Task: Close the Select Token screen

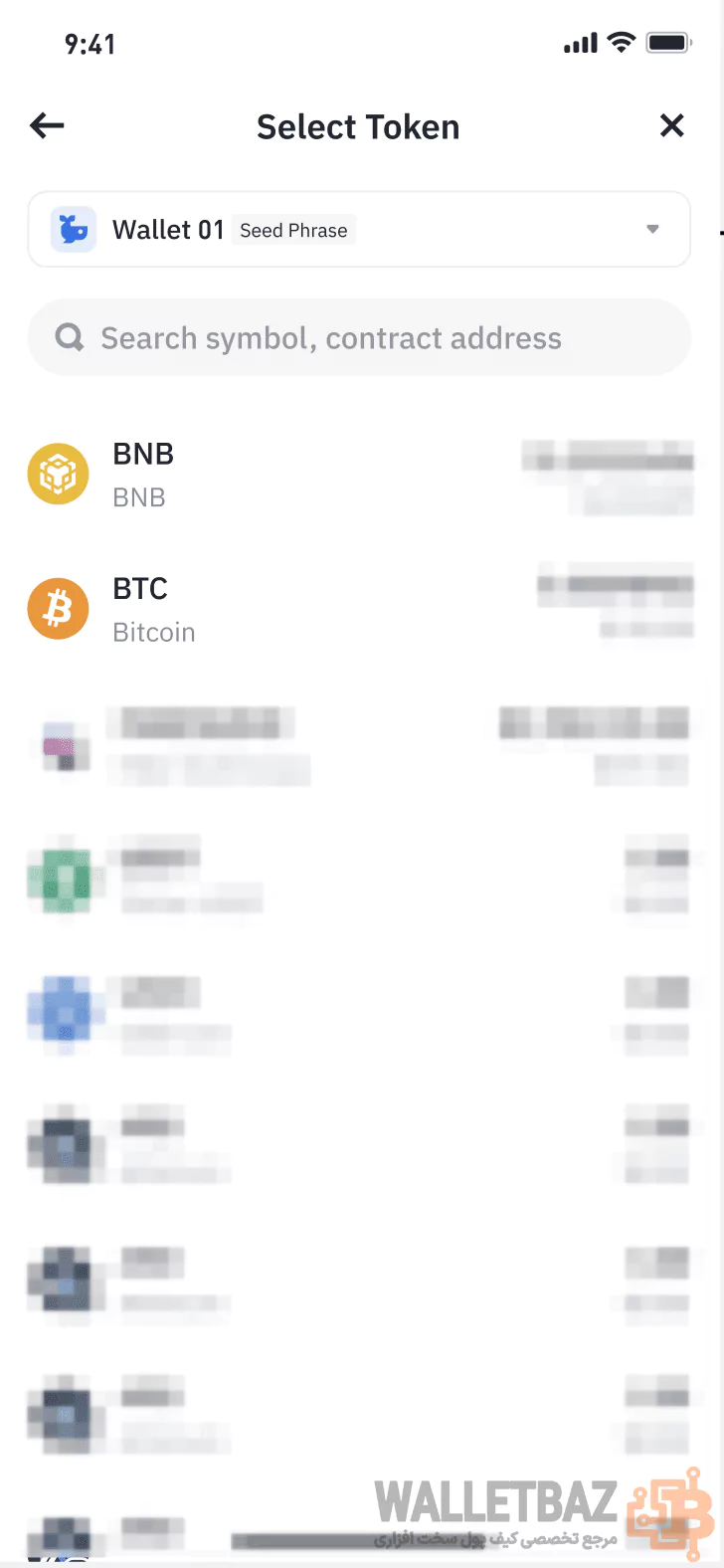Action: [x=672, y=125]
